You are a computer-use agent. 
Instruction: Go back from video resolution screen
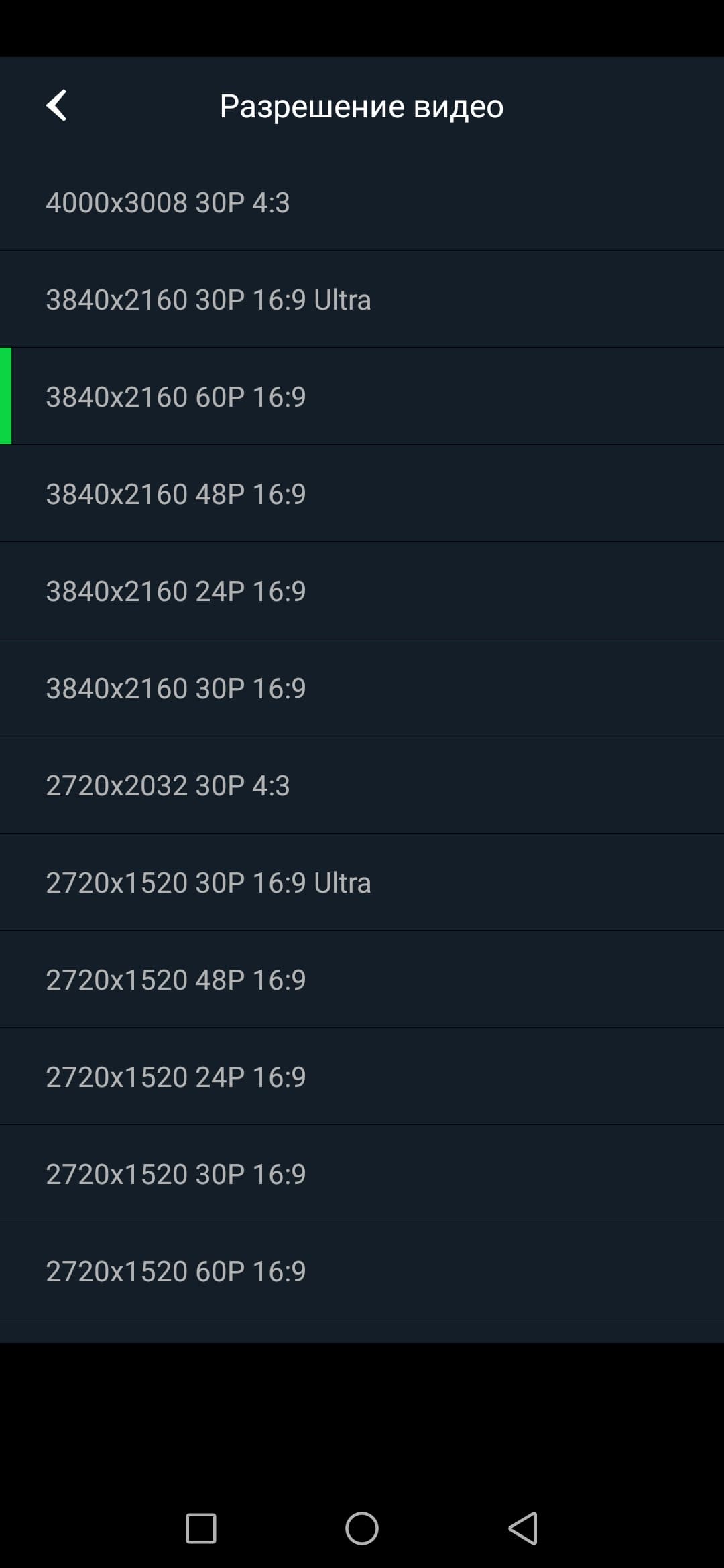pos(57,106)
